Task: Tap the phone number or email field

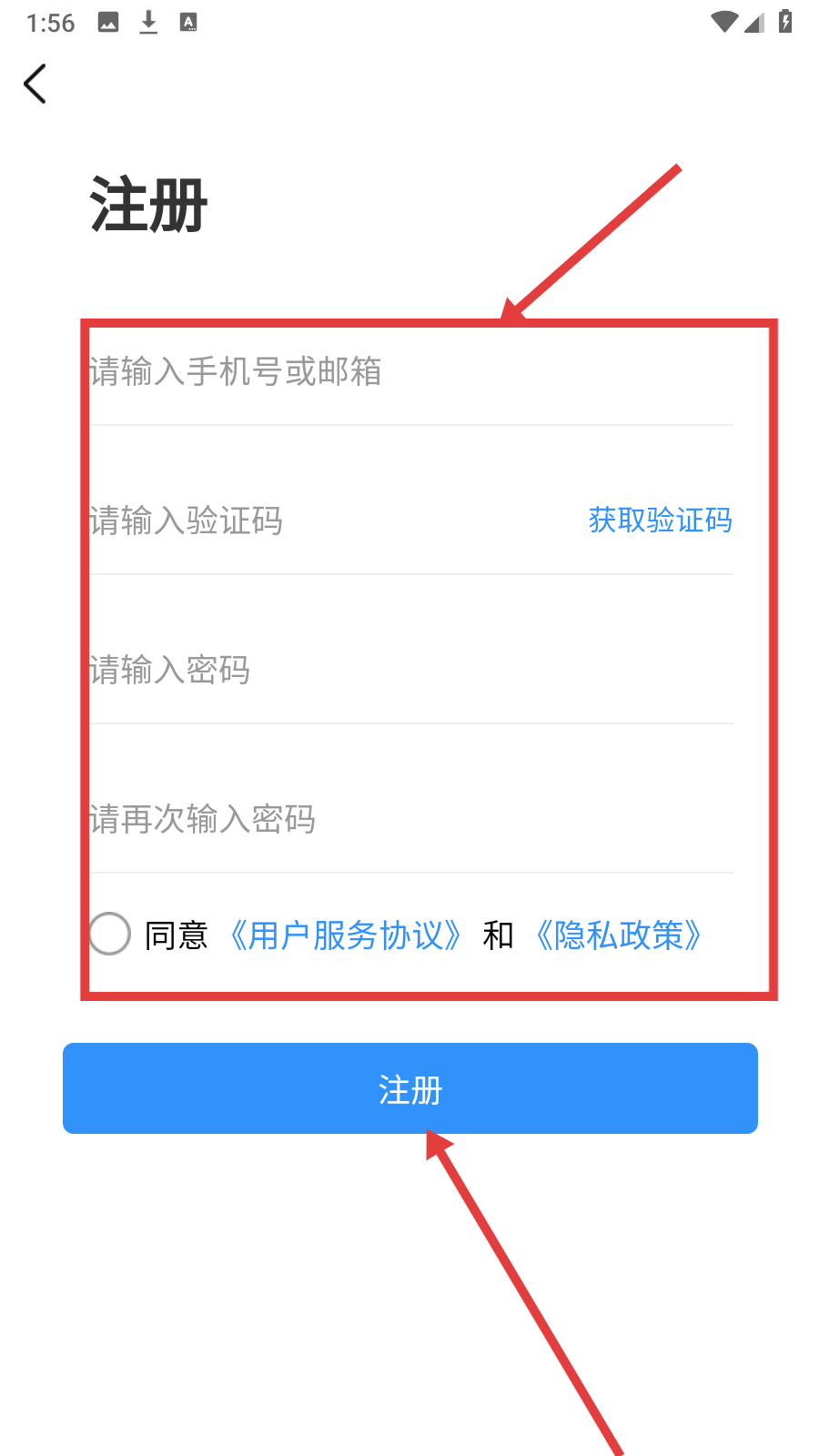Action: click(x=409, y=372)
